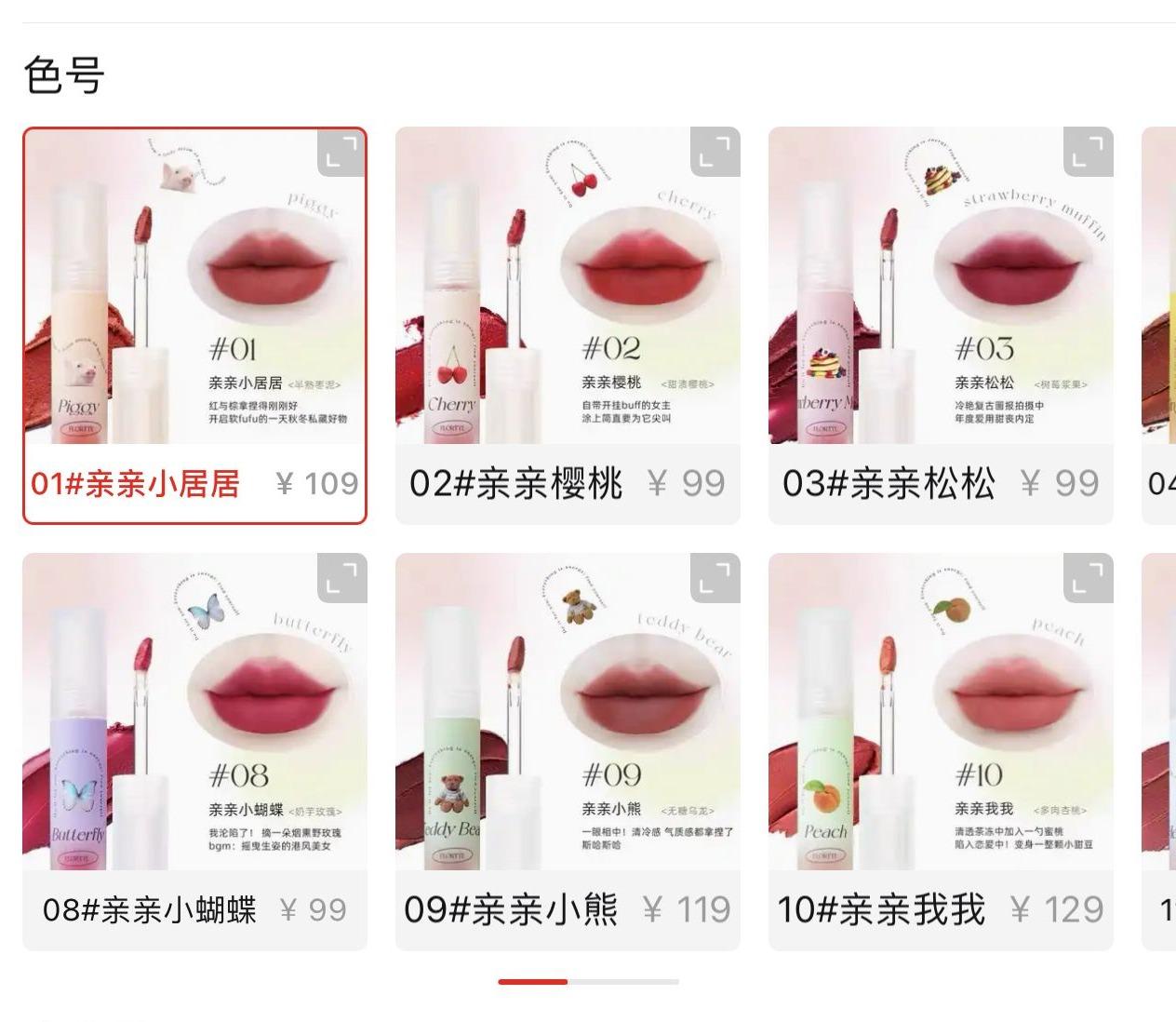This screenshot has height=1022, width=1176.
Task: Enlarge the 01#亲亲小居居 image
Action: [341, 153]
